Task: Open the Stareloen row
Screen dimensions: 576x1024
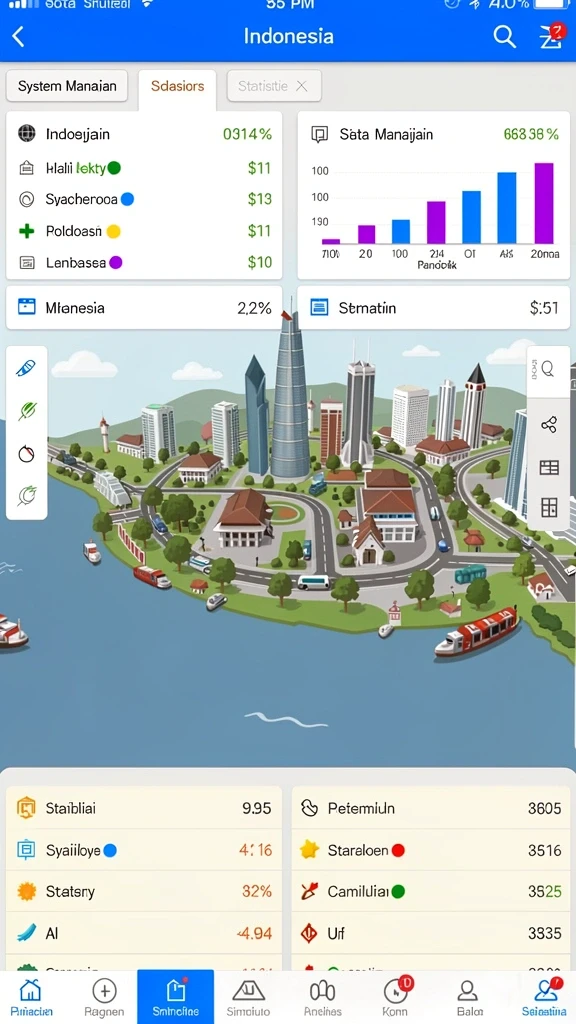Action: [x=430, y=850]
